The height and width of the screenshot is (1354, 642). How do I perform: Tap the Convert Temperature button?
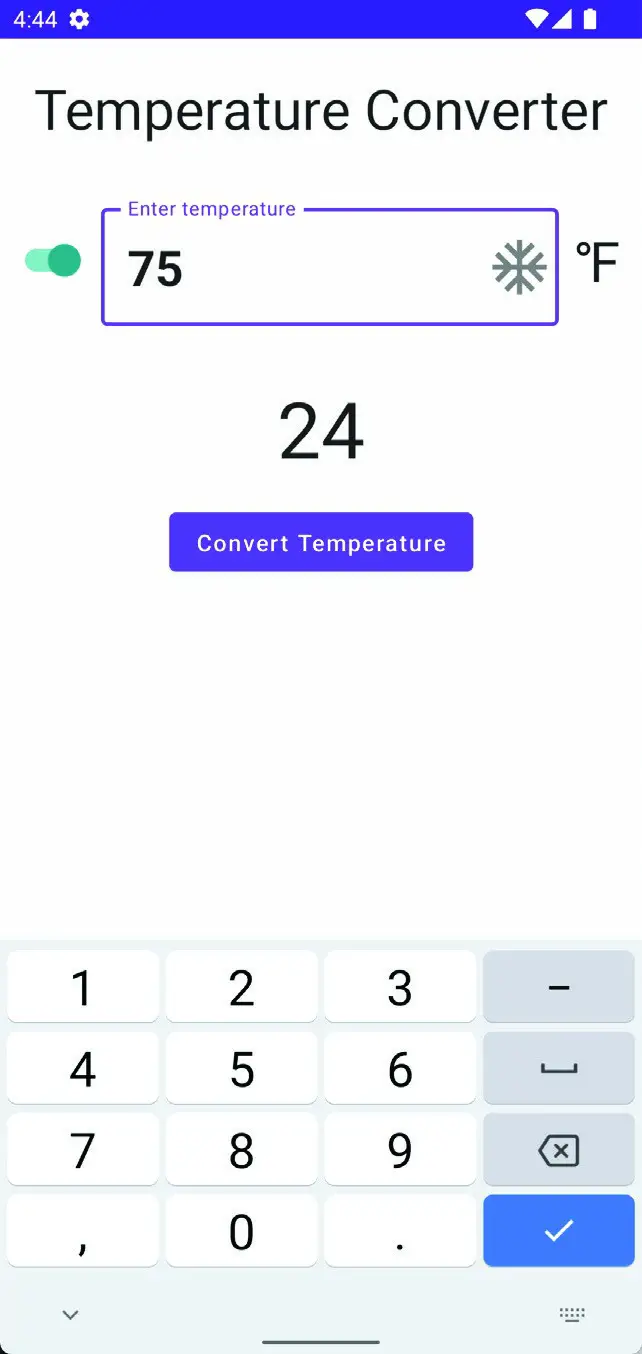(321, 542)
